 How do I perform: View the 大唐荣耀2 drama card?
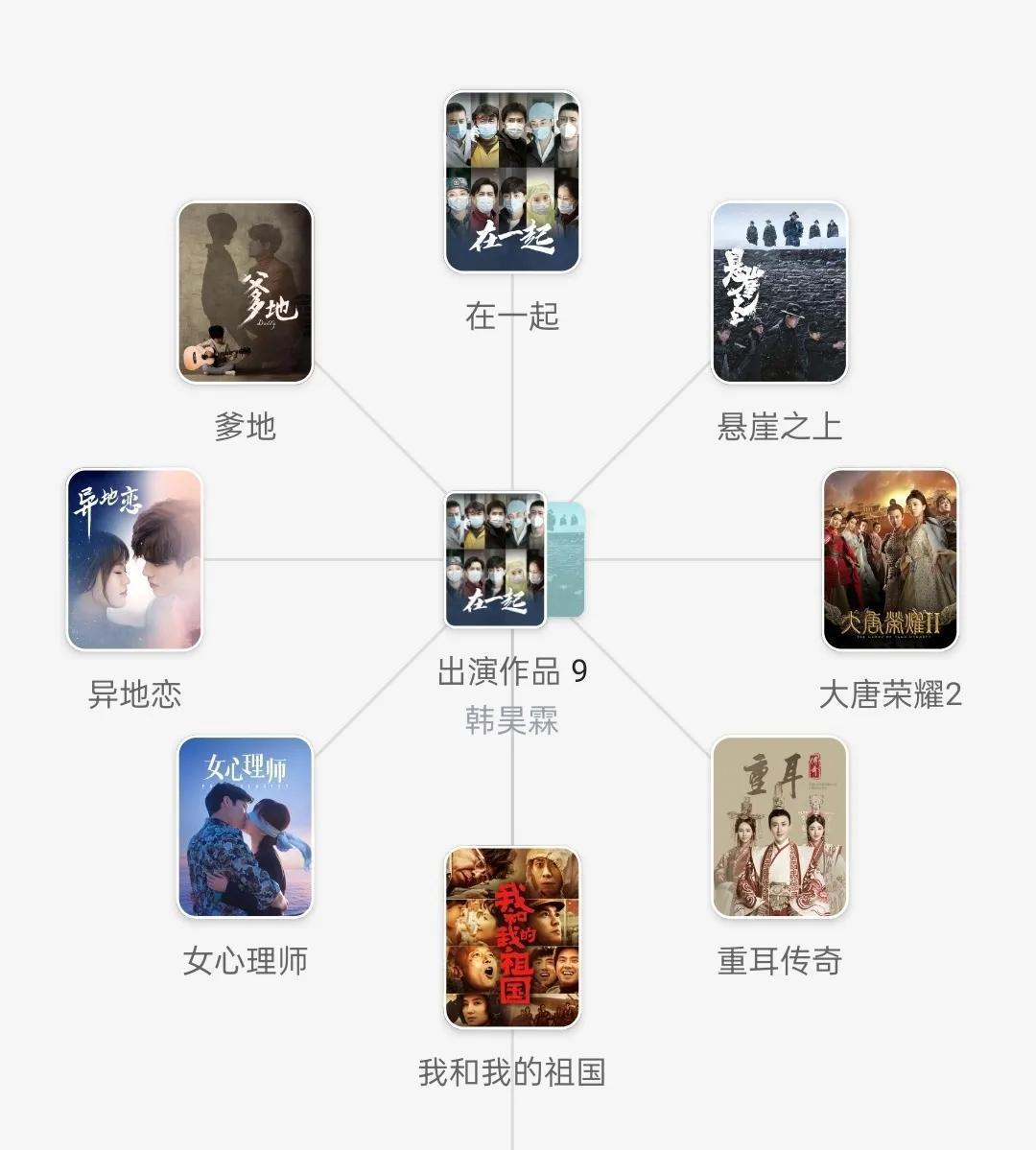point(890,559)
